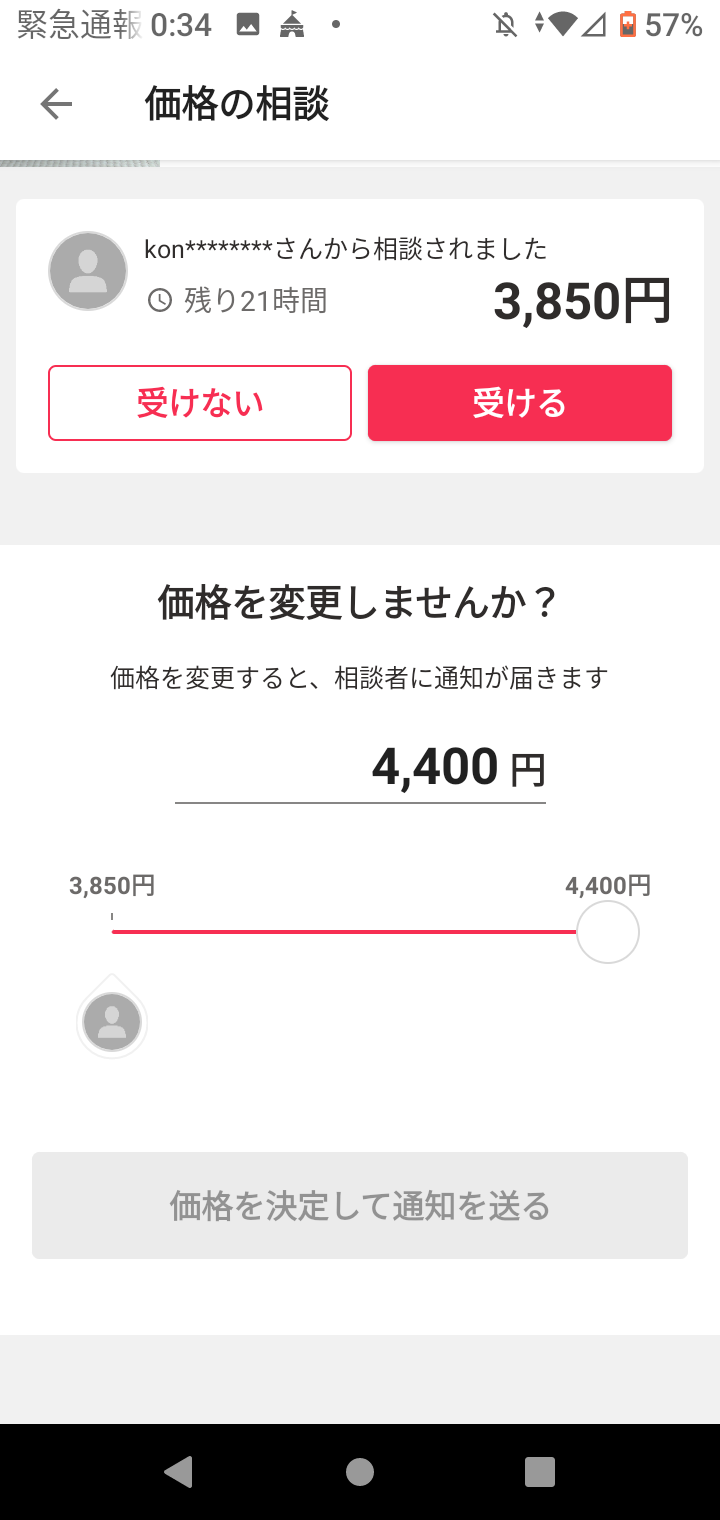Viewport: 720px width, 1520px height.
Task: Open the system recent apps view
Action: point(540,1471)
